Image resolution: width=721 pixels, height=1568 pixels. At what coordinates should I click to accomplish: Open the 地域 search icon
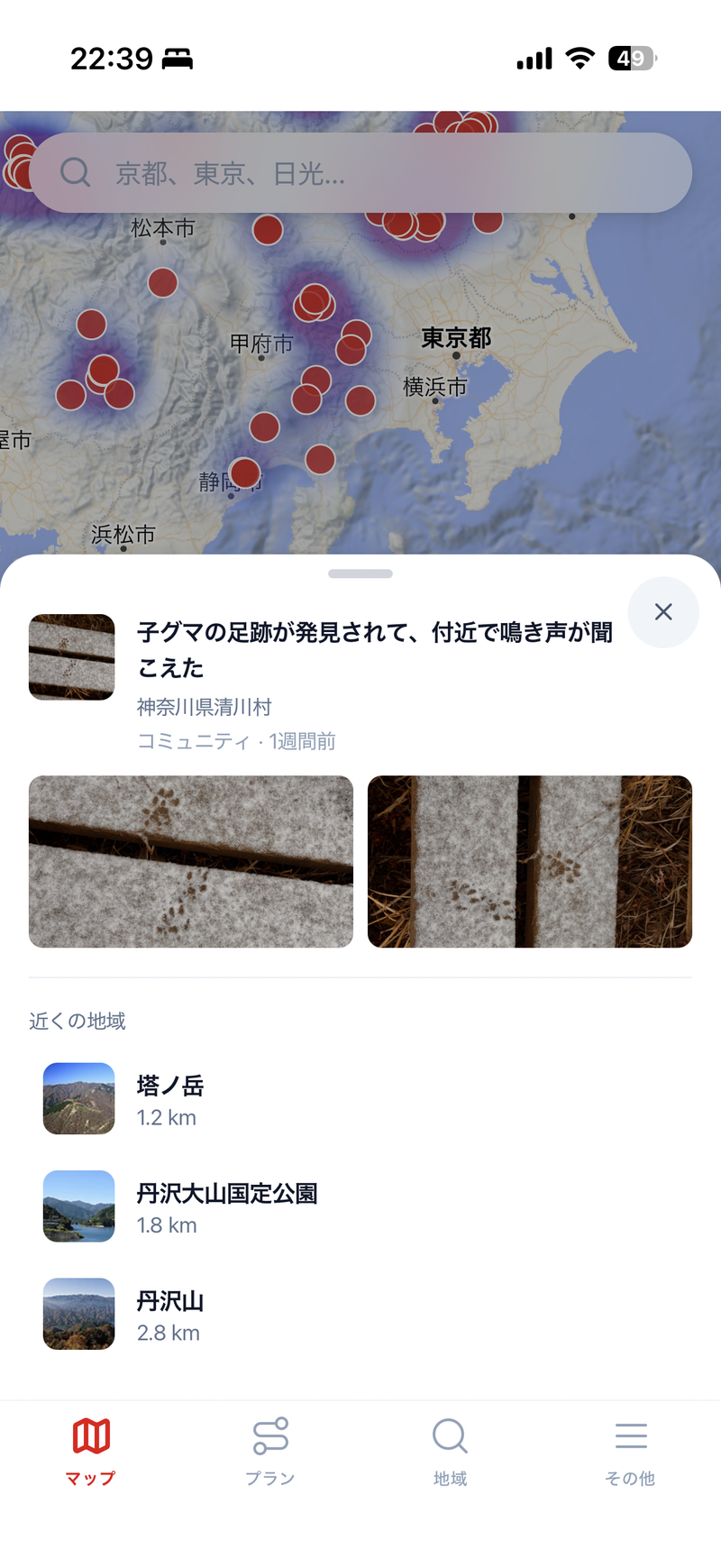tap(450, 1435)
